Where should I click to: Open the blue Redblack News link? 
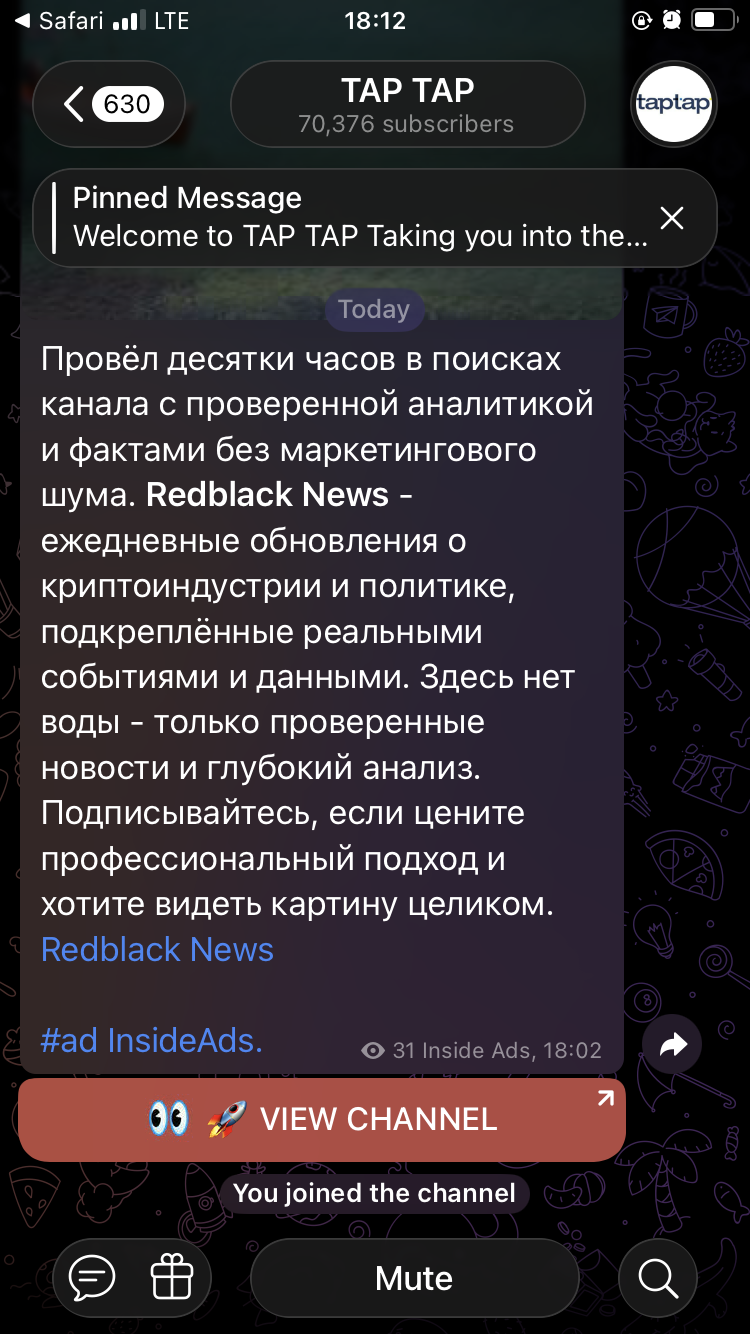point(157,949)
